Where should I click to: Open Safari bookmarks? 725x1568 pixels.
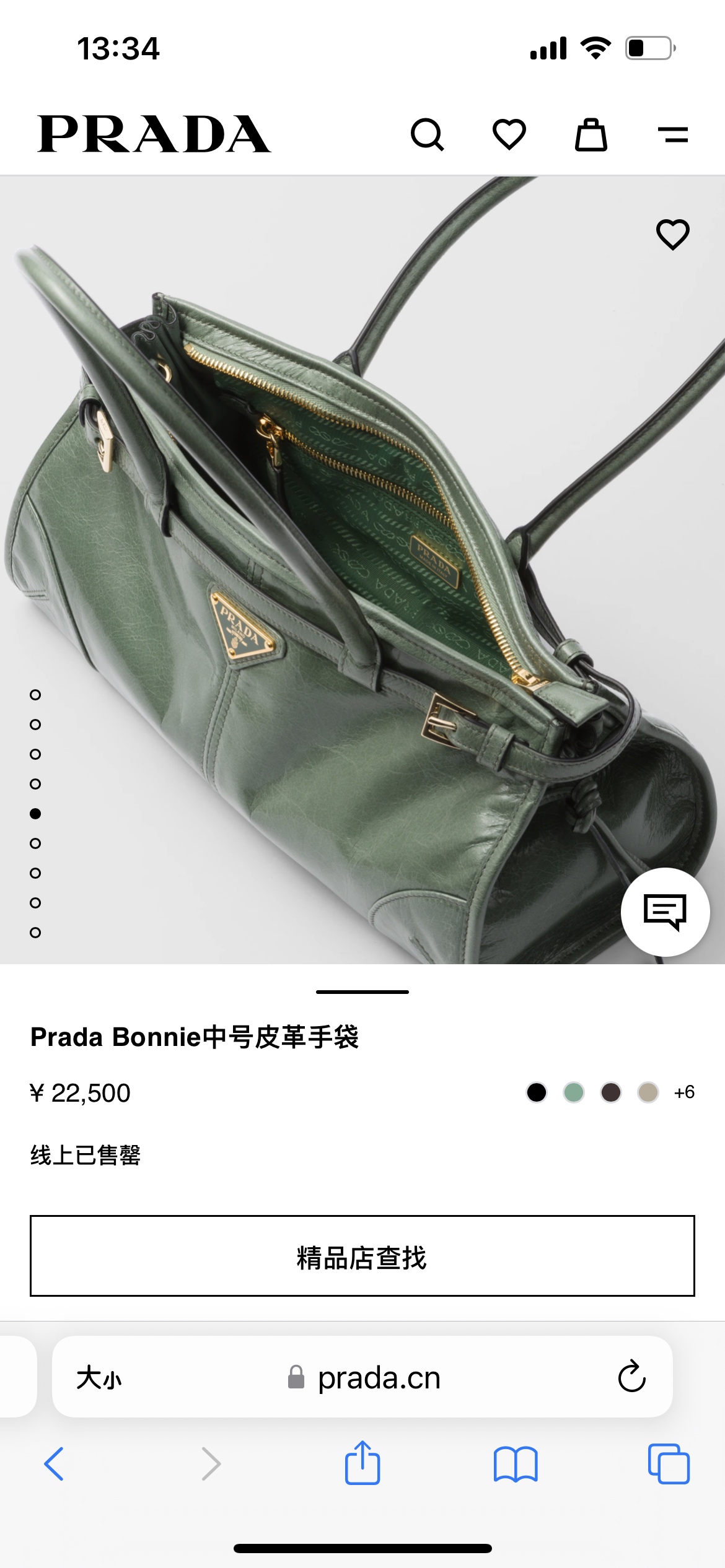516,1464
